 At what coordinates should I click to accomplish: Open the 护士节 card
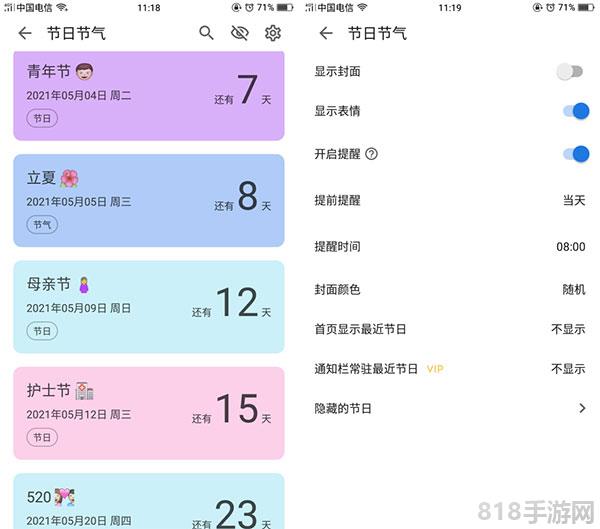148,412
